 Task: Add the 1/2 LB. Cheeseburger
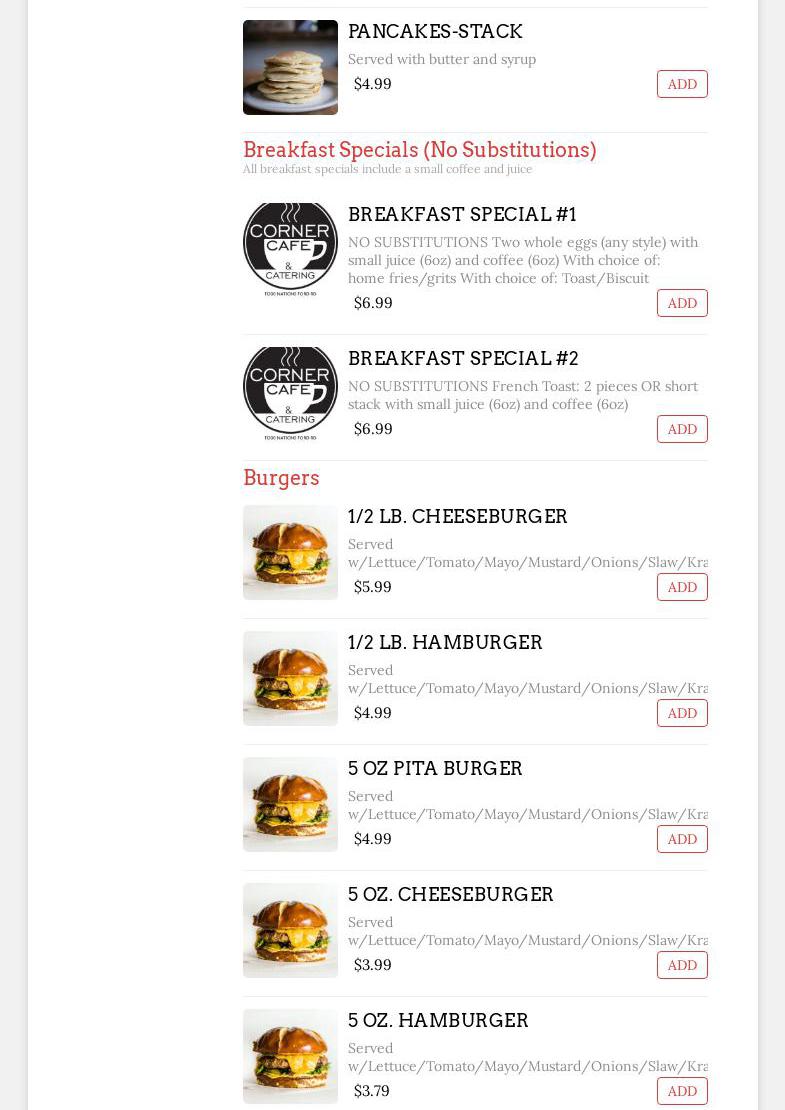pyautogui.click(x=682, y=587)
